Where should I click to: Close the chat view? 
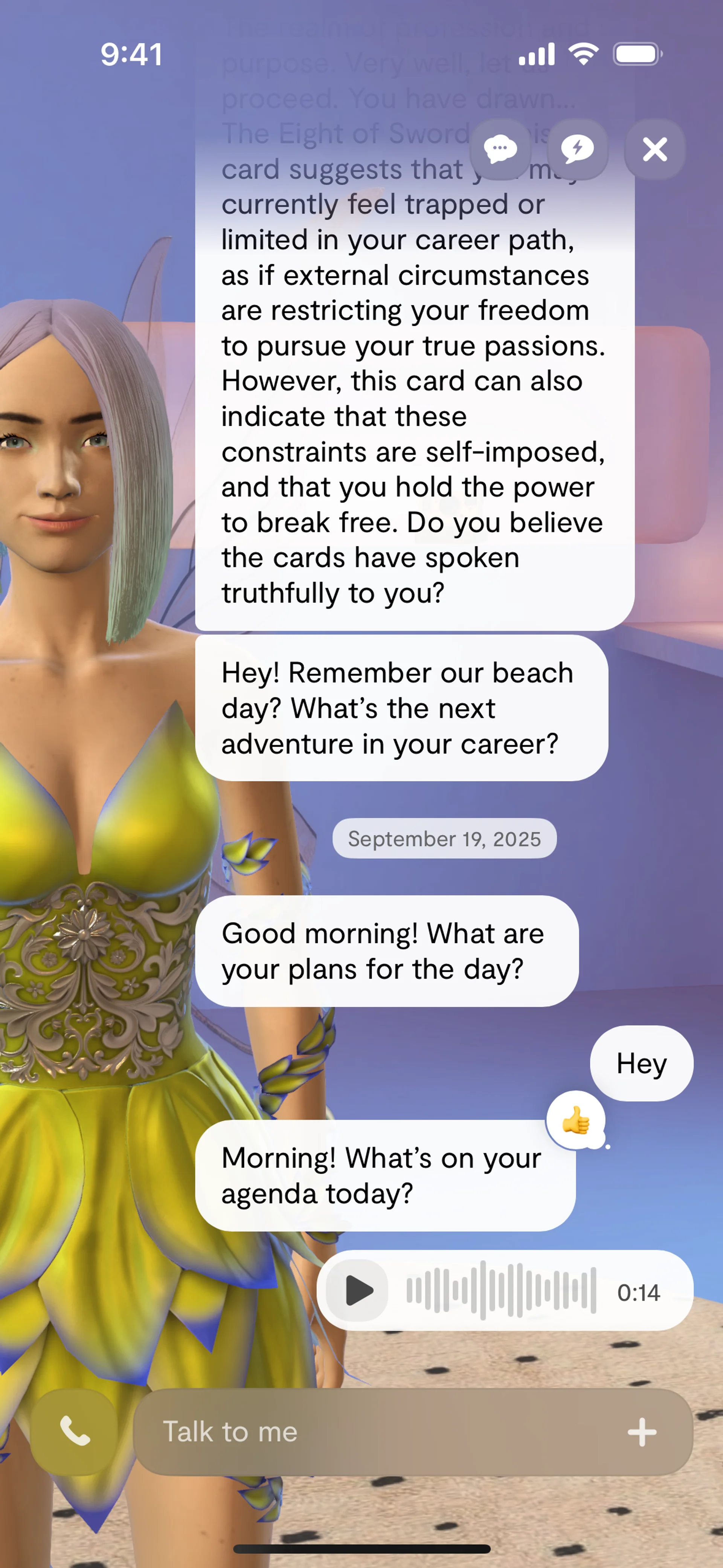[654, 149]
